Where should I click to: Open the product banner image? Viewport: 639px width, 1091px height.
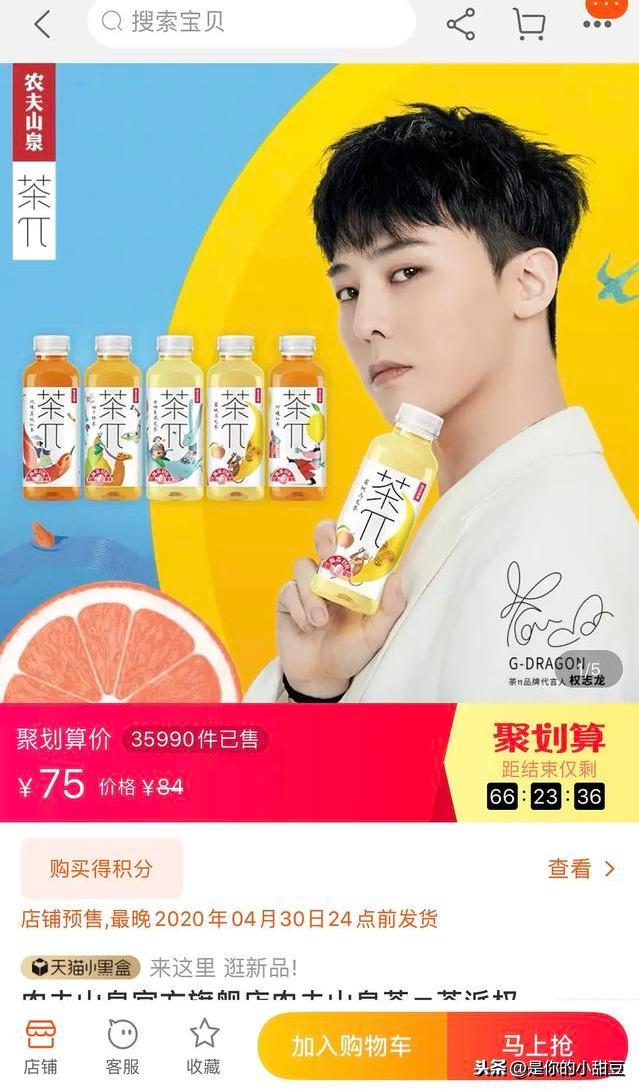(319, 382)
